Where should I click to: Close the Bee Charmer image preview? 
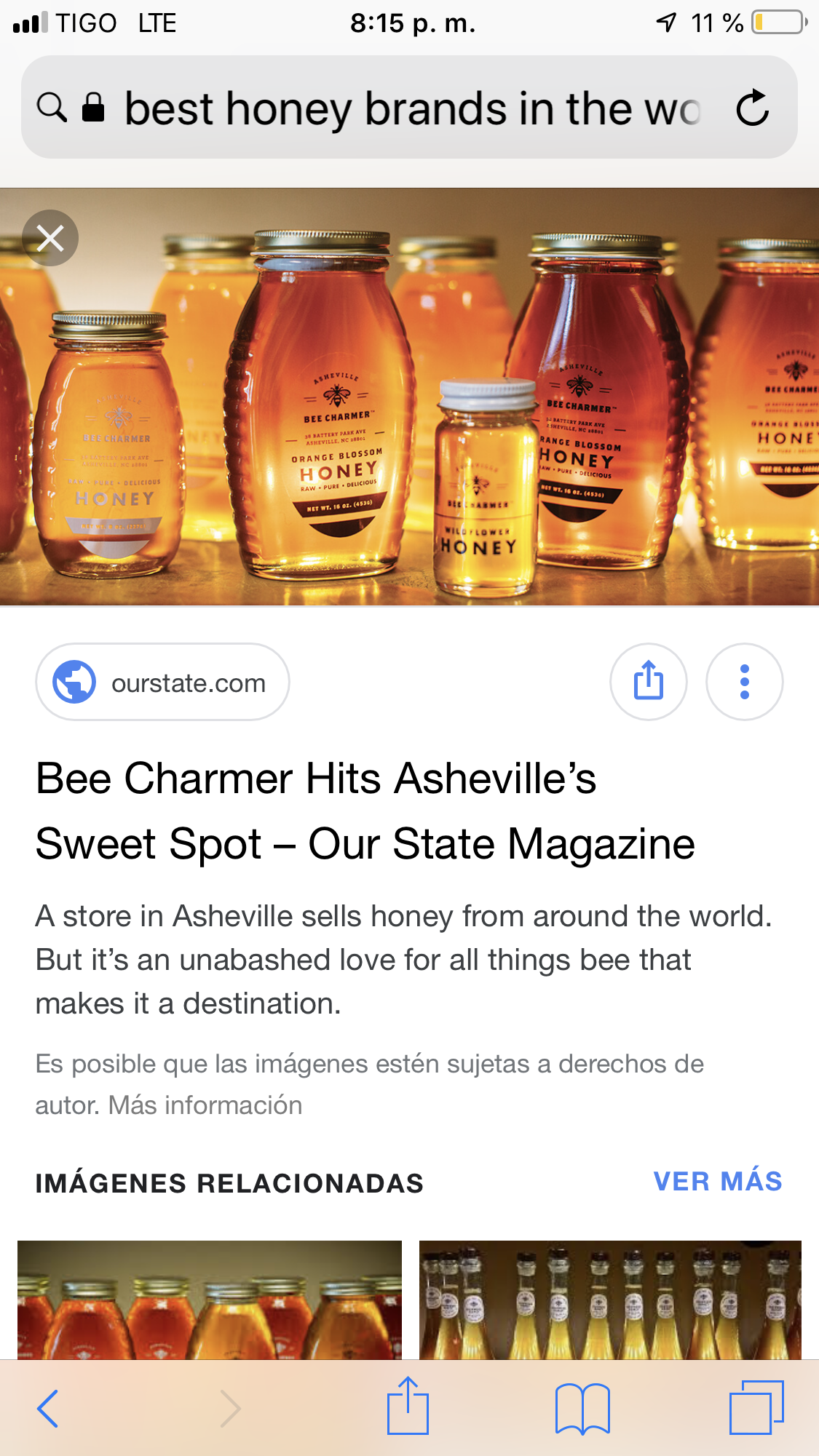[50, 238]
